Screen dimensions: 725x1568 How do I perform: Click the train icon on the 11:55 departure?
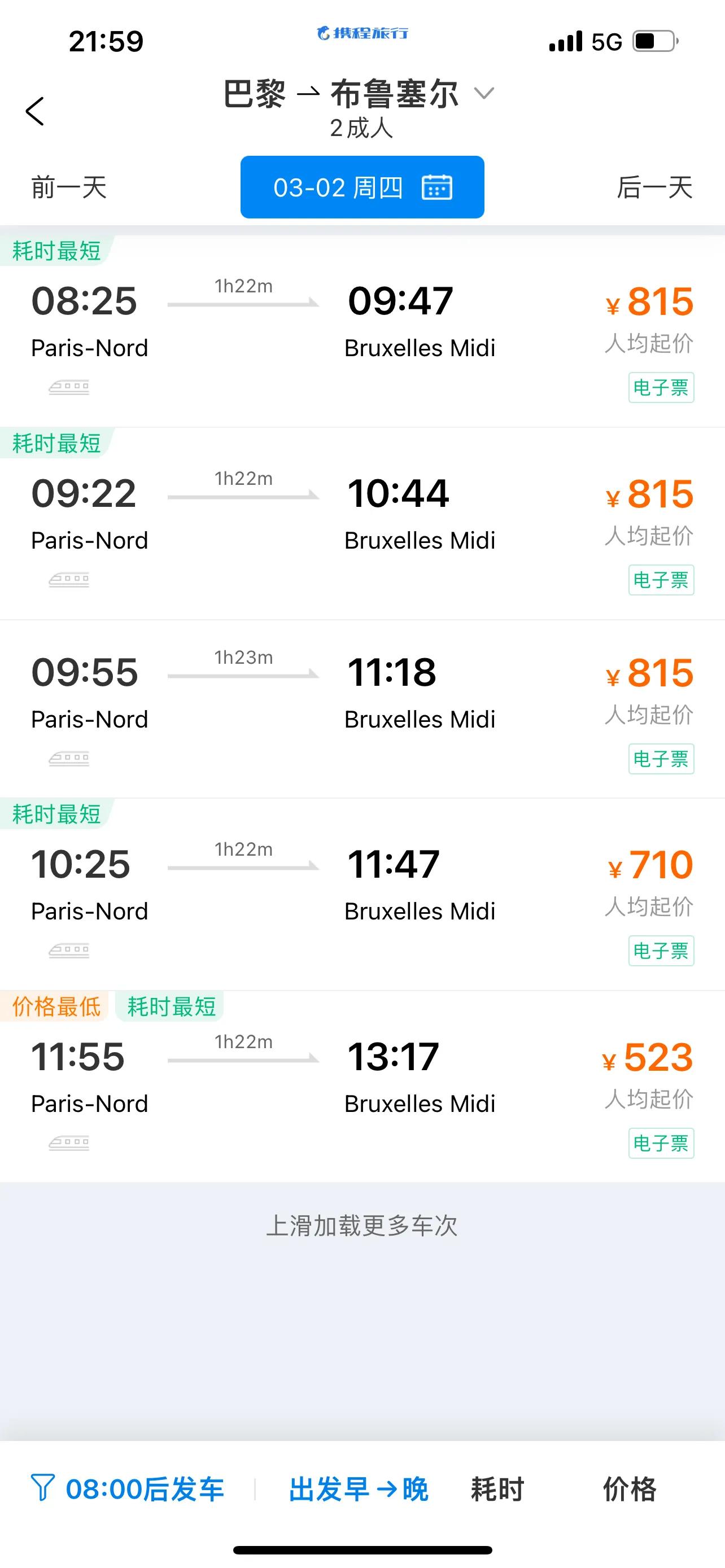click(69, 1142)
